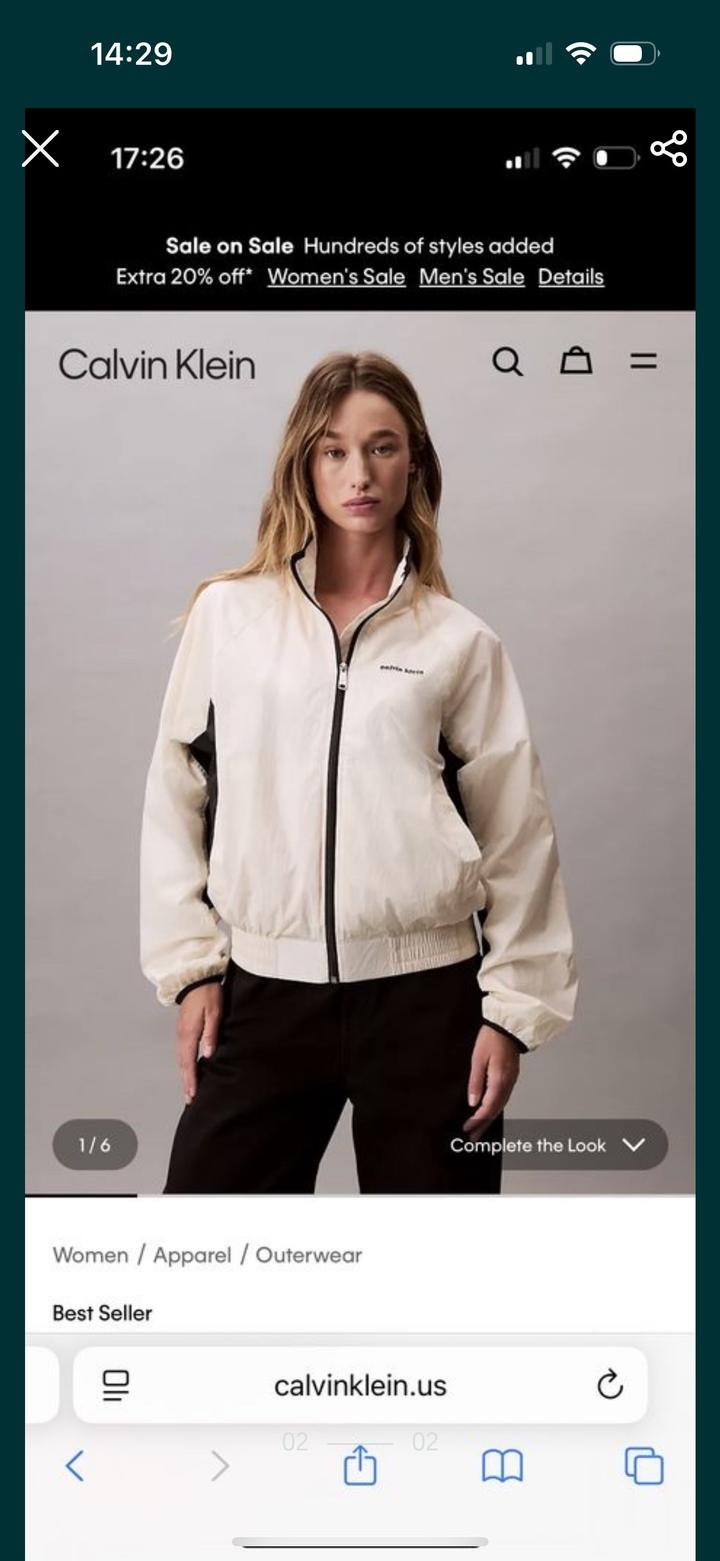Tap the share icon at top right

point(668,148)
